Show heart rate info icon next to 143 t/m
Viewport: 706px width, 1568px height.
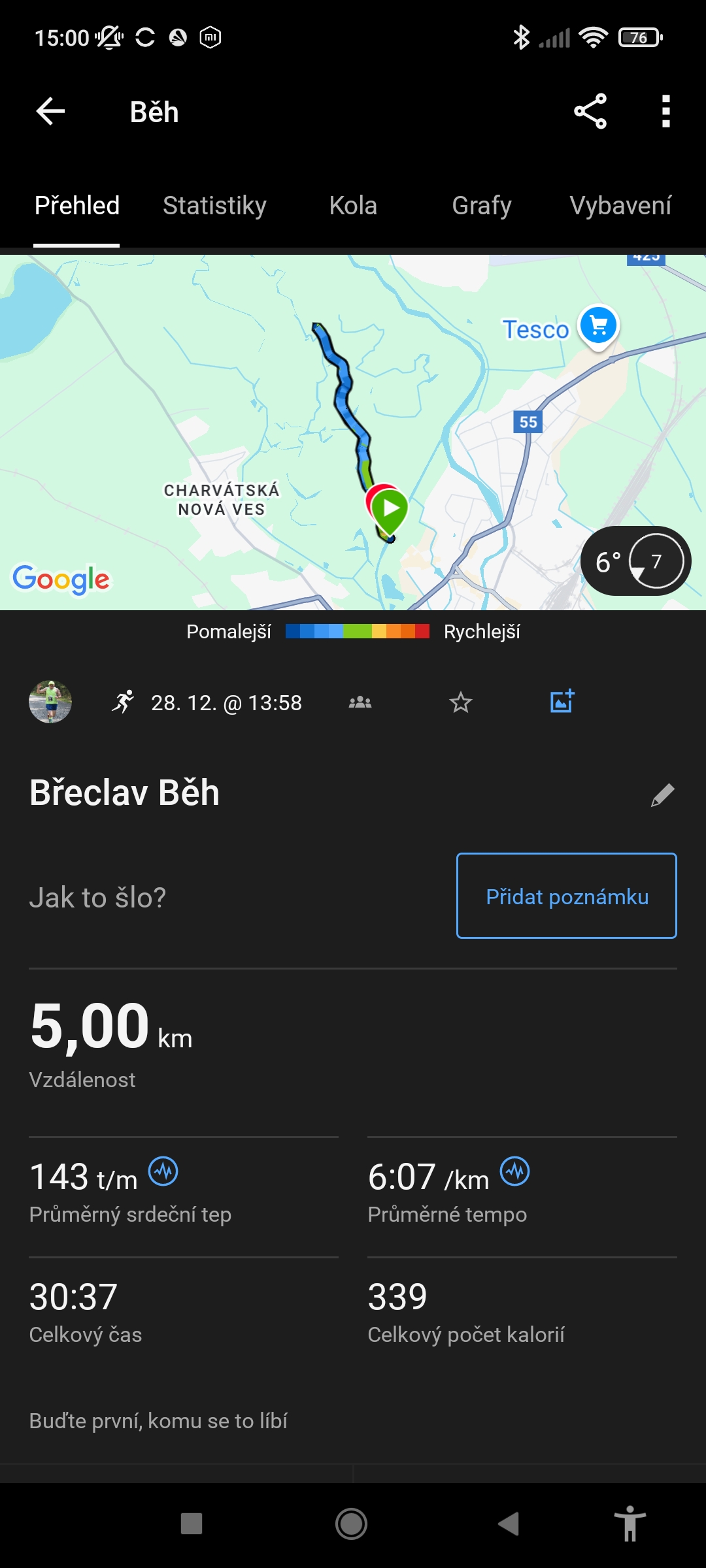pyautogui.click(x=163, y=1171)
